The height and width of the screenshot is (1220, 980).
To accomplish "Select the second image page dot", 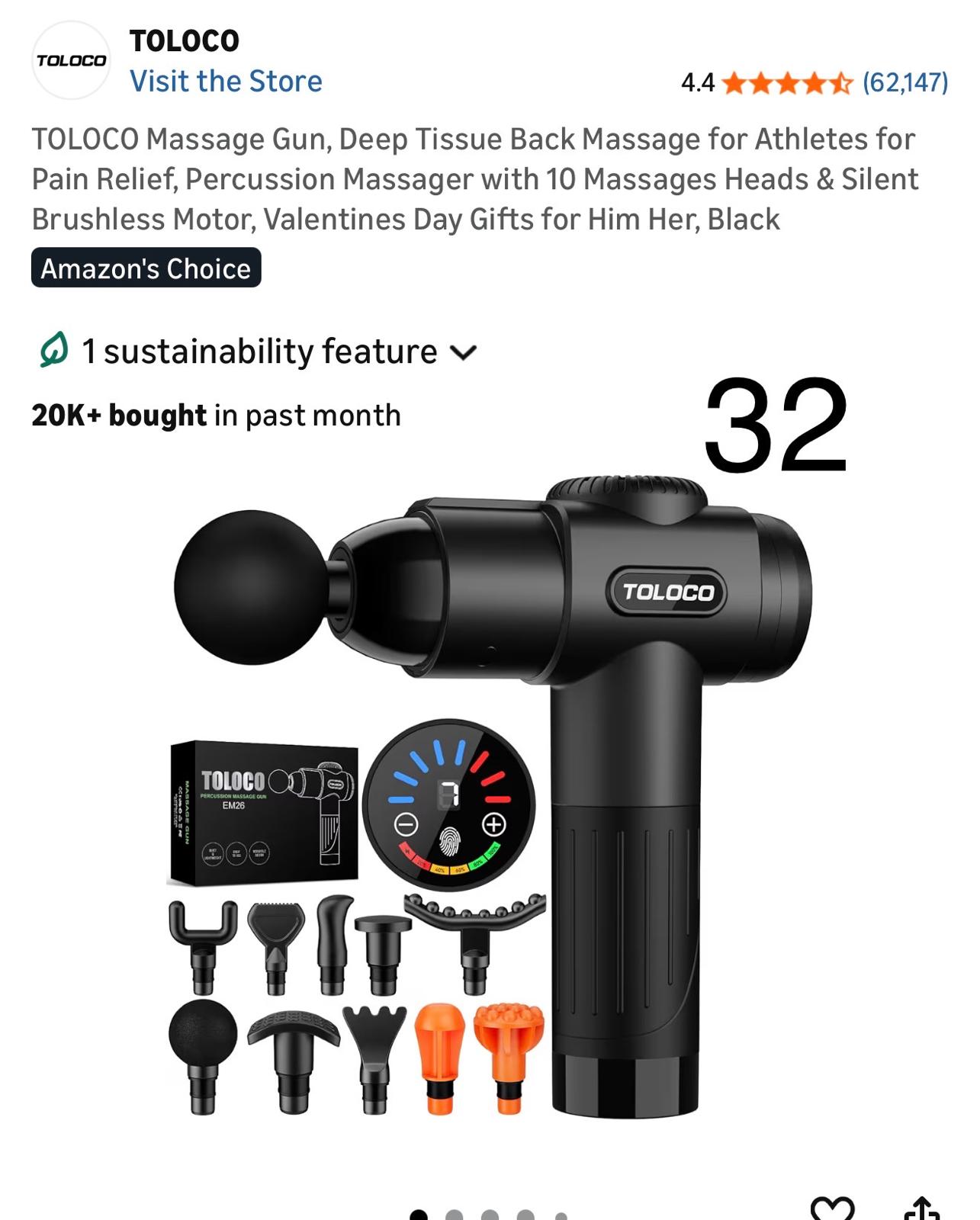I will tap(455, 1215).
